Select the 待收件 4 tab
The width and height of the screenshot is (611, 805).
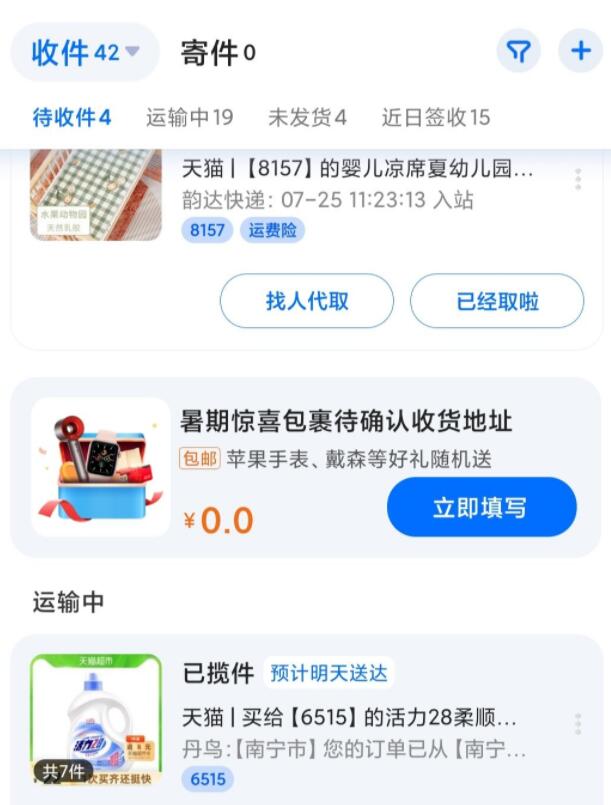tap(71, 117)
